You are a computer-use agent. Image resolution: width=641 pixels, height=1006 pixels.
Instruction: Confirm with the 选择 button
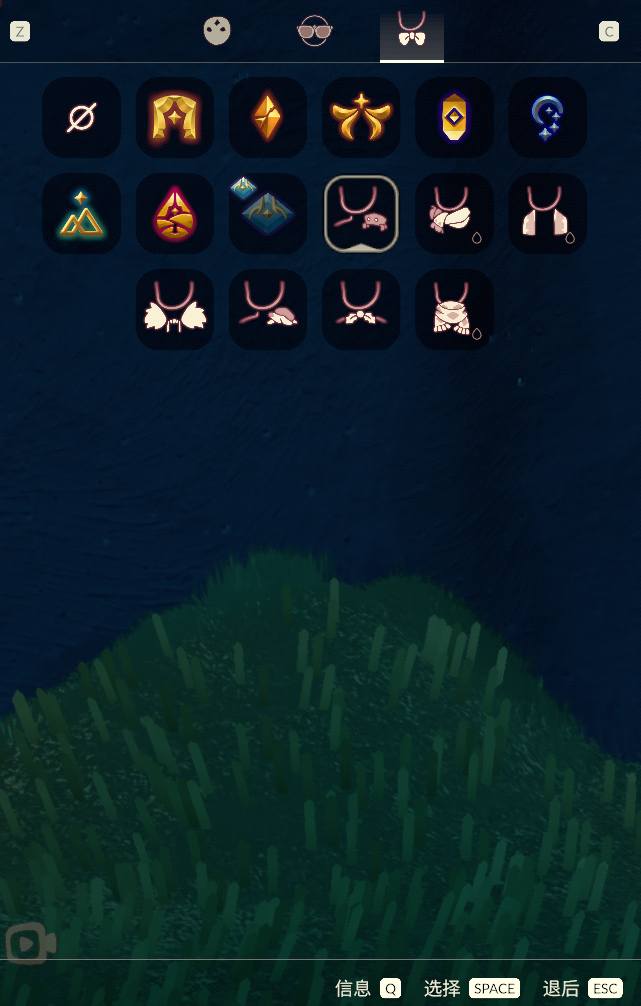coord(471,988)
